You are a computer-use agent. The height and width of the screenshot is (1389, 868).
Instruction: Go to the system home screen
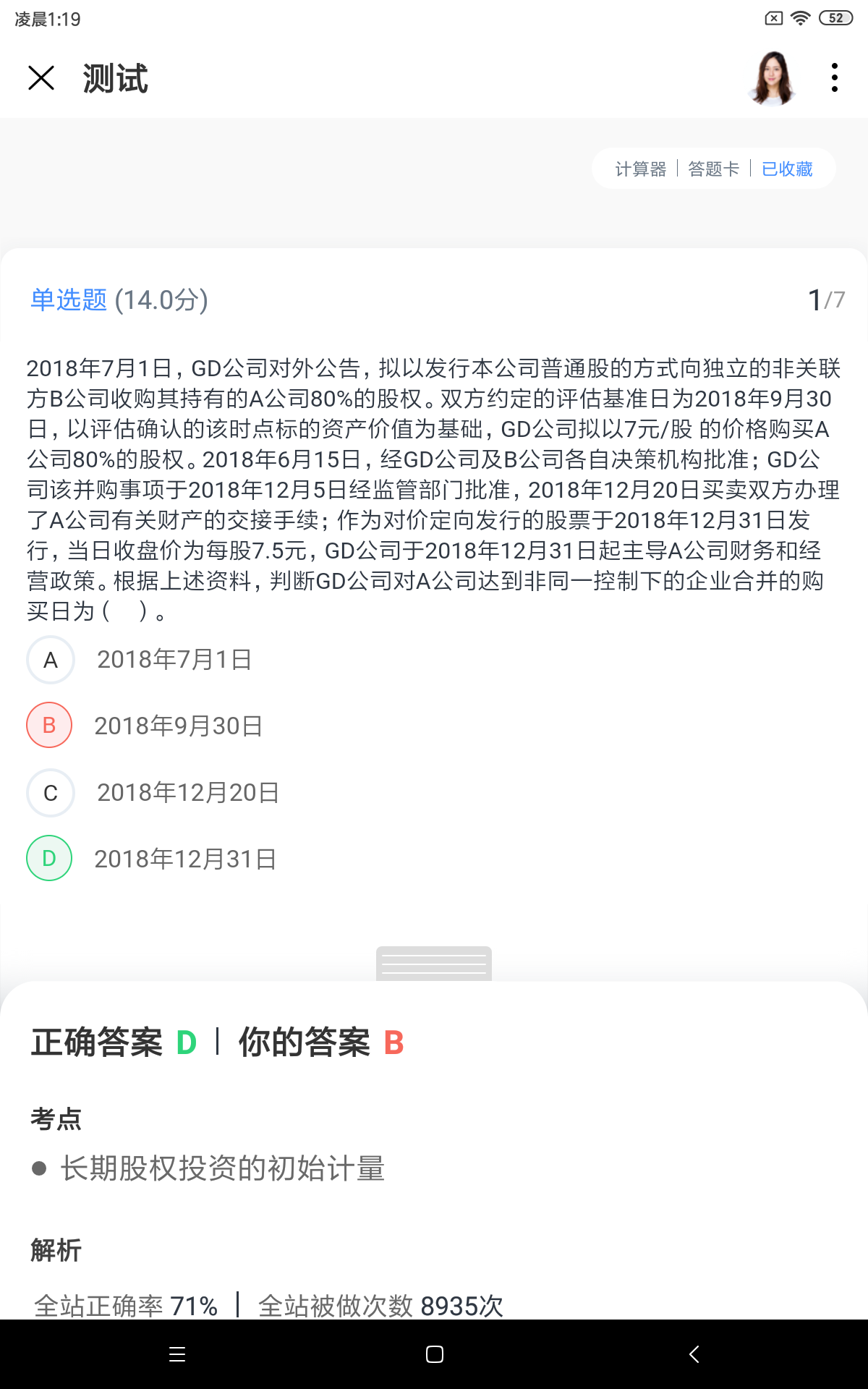pos(434,1354)
